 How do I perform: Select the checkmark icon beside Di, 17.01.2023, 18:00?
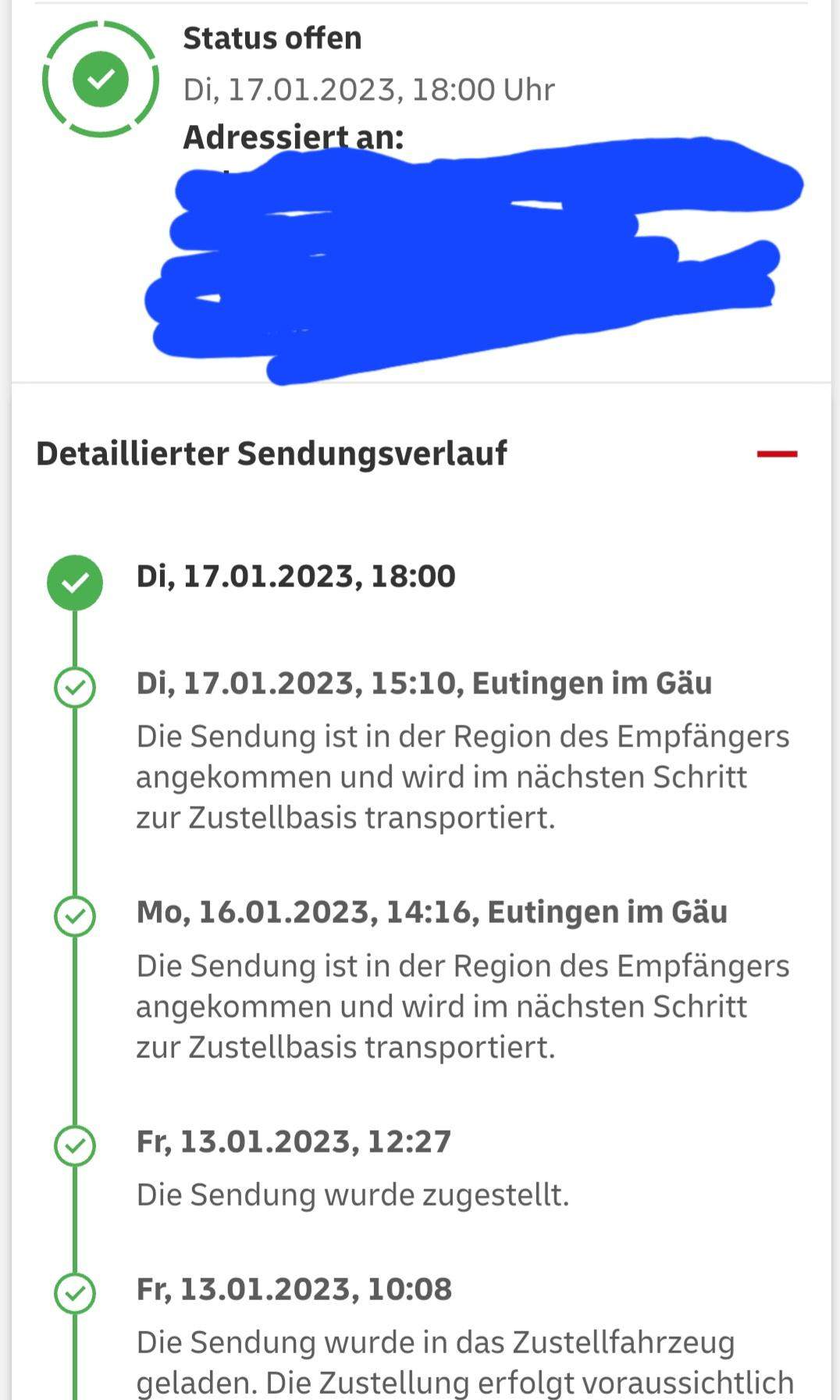pyautogui.click(x=76, y=581)
